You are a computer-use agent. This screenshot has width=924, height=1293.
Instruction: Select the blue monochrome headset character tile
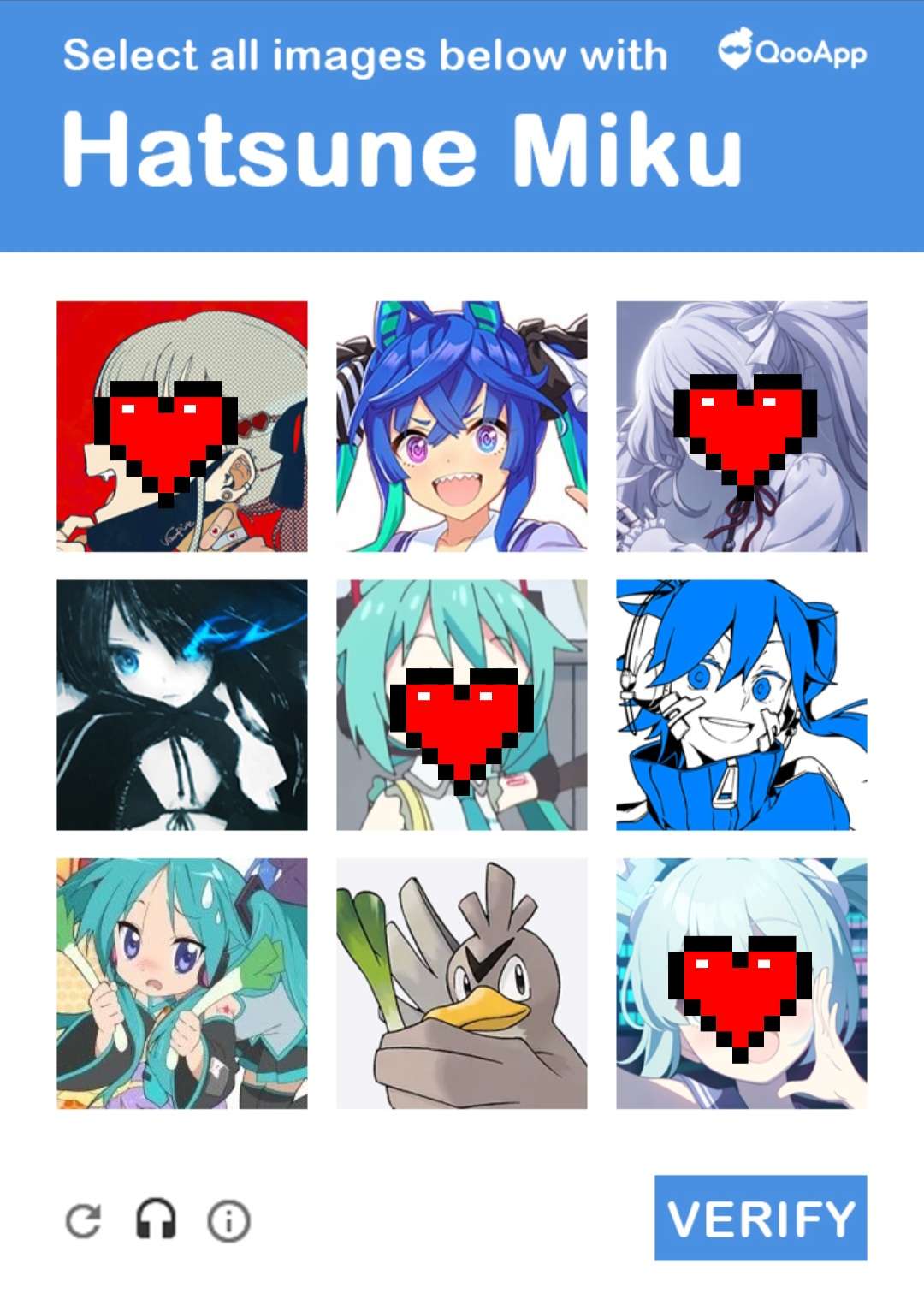(741, 705)
